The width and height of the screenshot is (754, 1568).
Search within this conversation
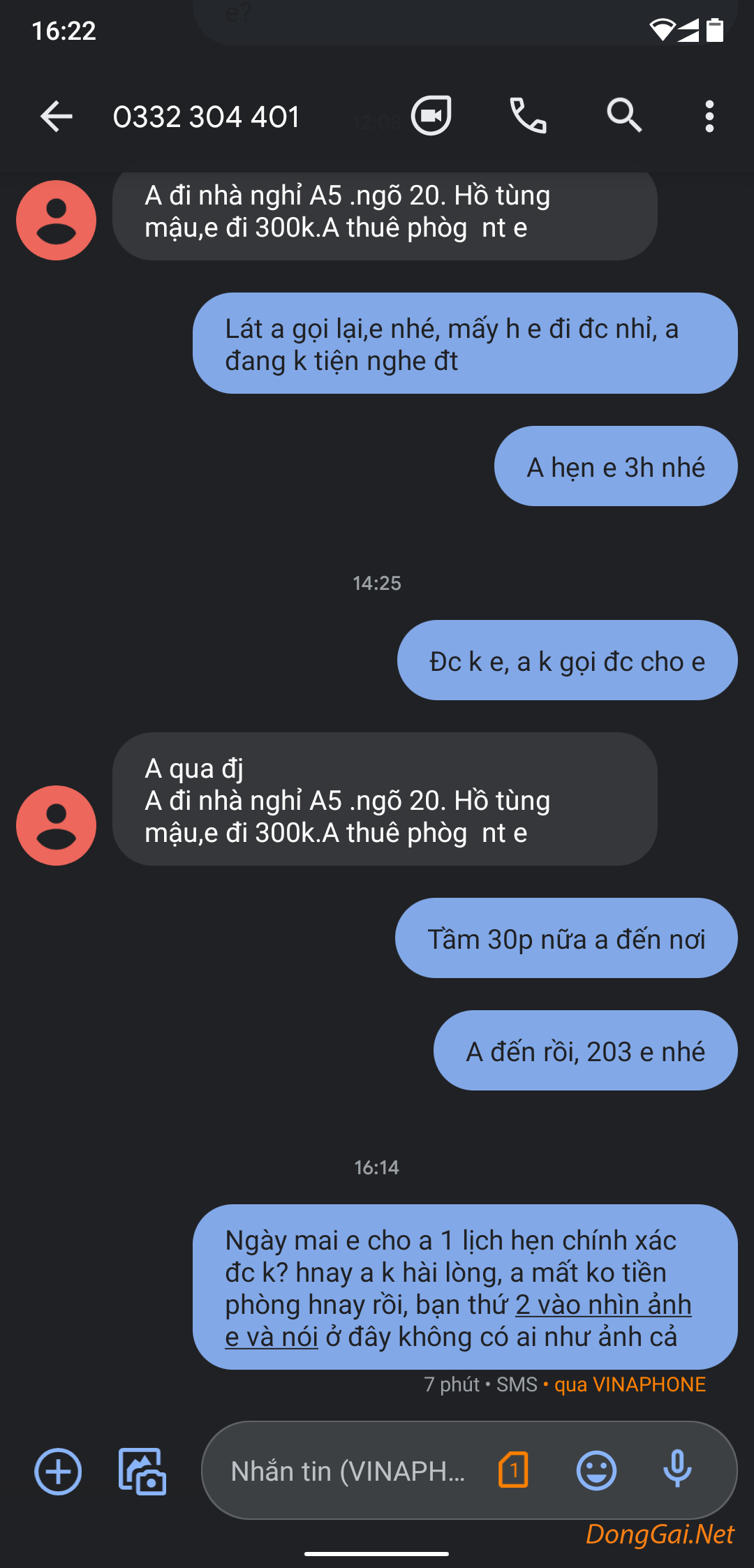tap(624, 115)
